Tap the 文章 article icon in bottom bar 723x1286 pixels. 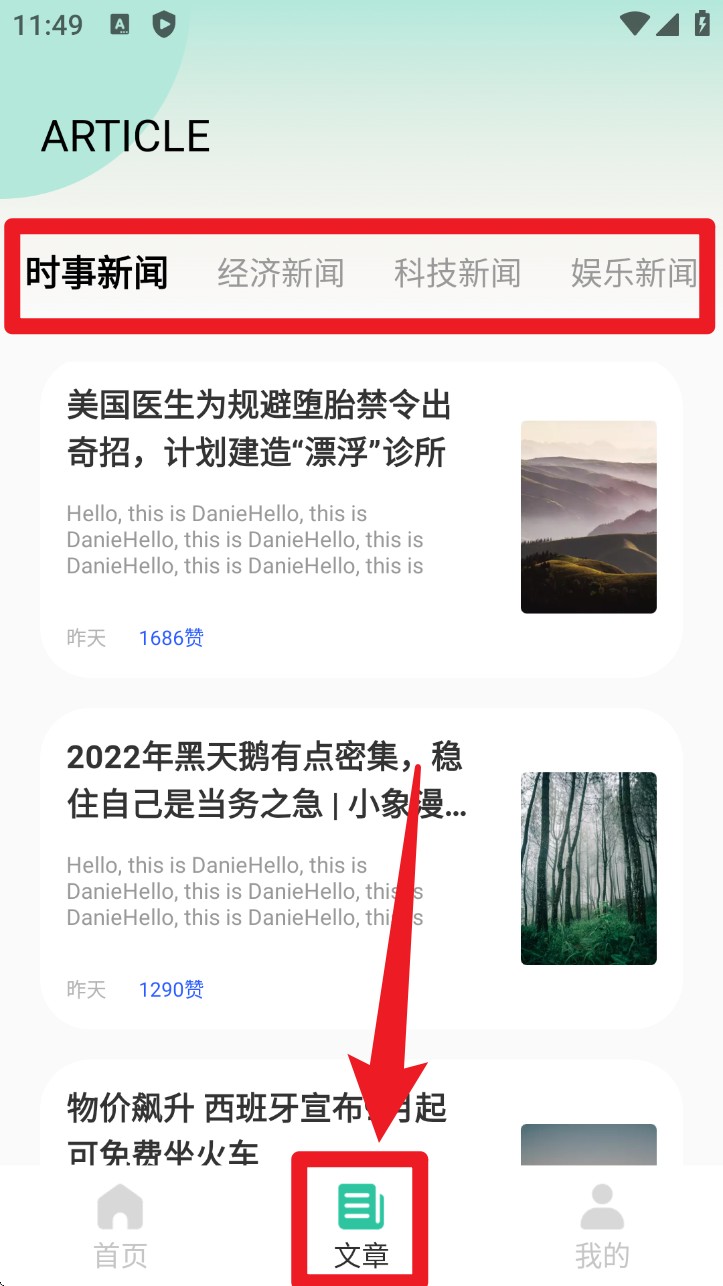[x=361, y=1205]
